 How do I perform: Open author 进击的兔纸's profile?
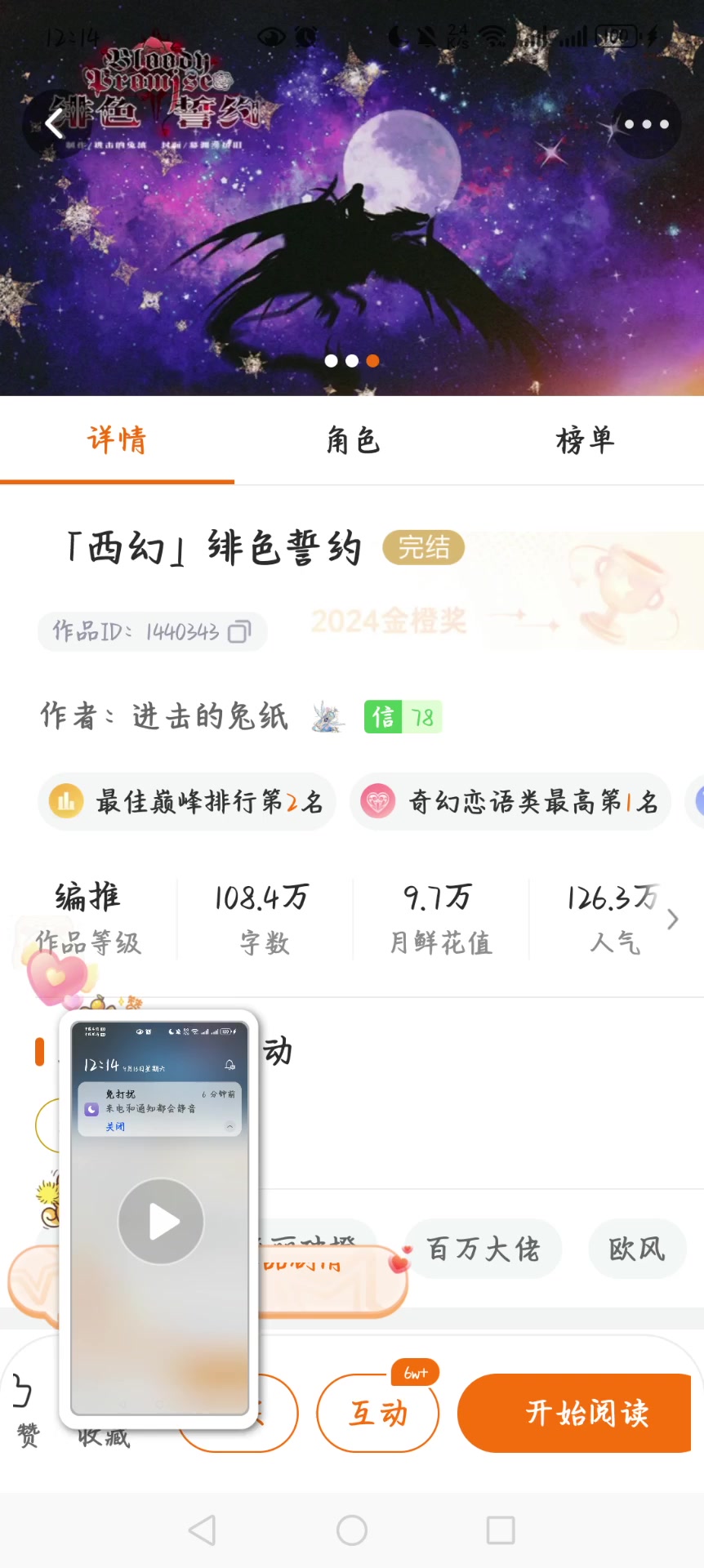209,717
